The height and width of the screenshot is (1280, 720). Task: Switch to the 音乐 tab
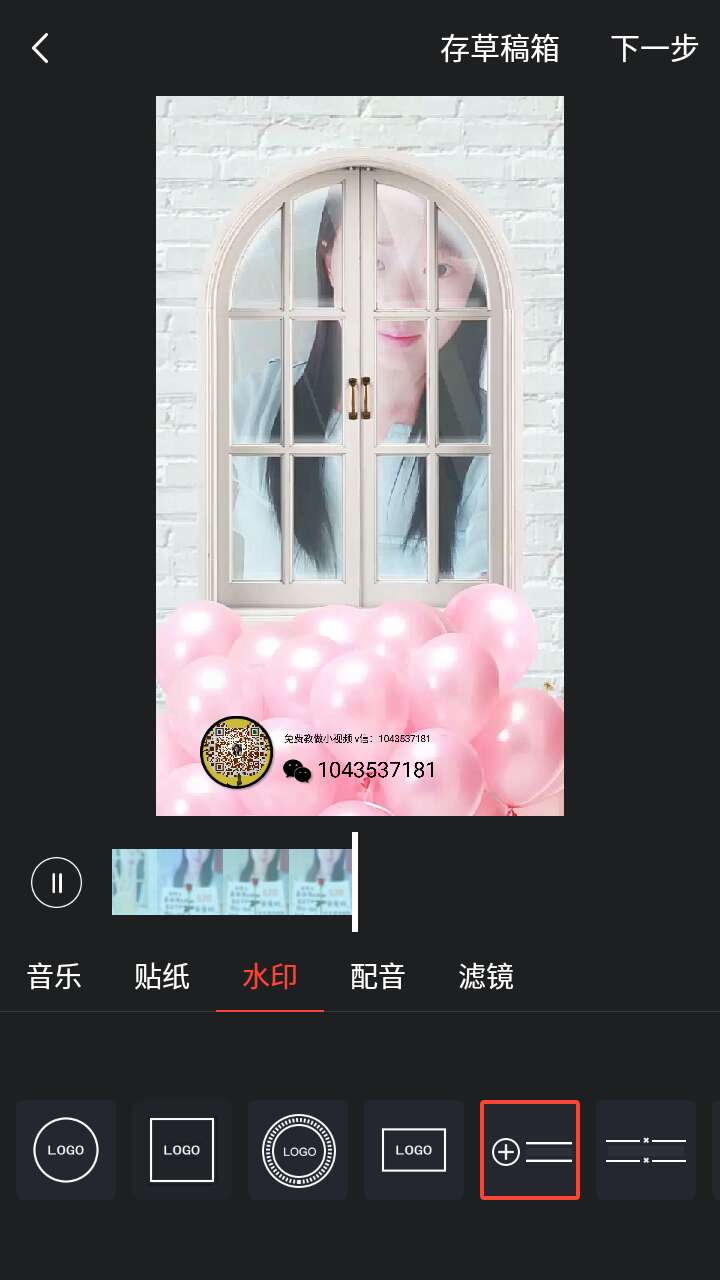pyautogui.click(x=54, y=976)
